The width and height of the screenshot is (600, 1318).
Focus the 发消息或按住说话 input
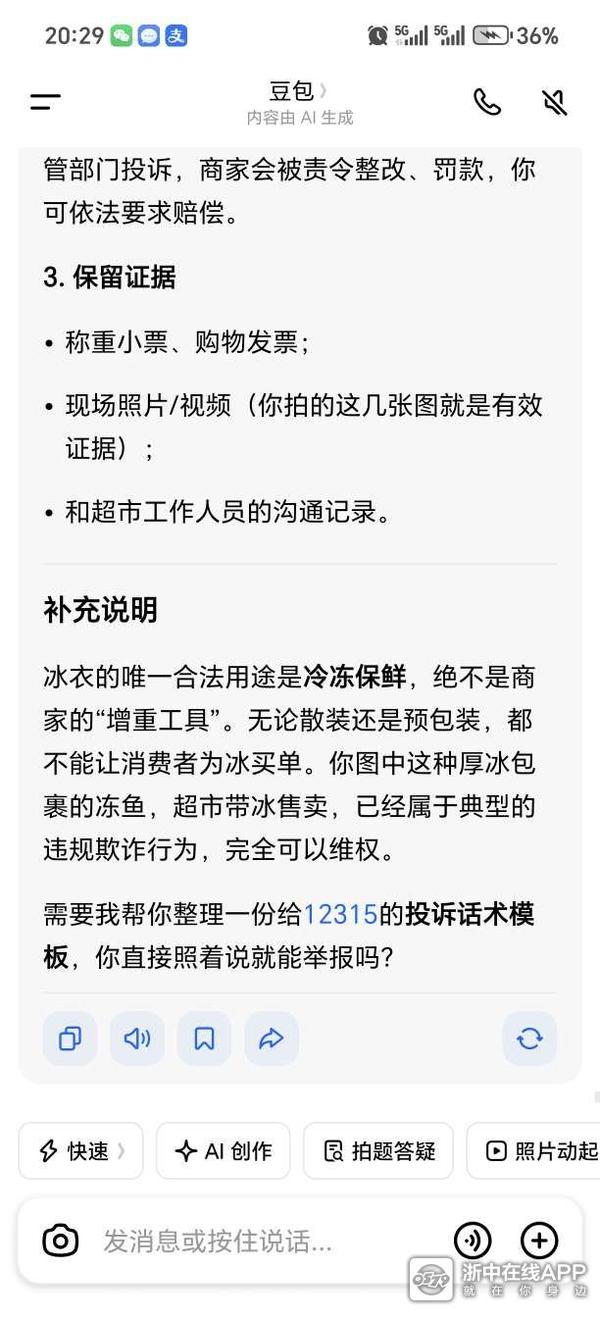point(260,1242)
